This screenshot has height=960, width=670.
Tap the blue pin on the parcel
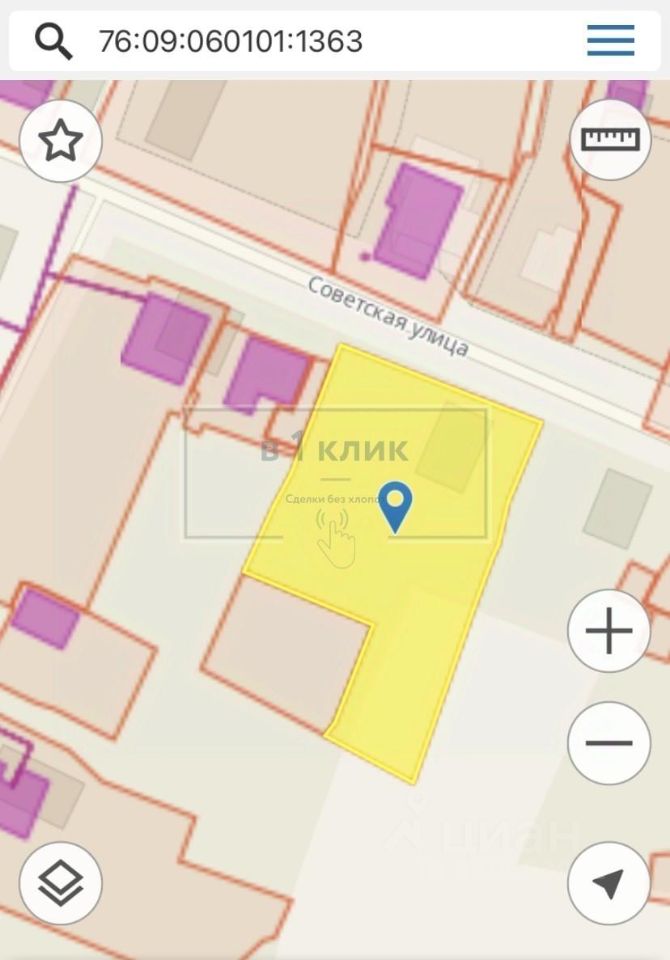click(x=397, y=506)
